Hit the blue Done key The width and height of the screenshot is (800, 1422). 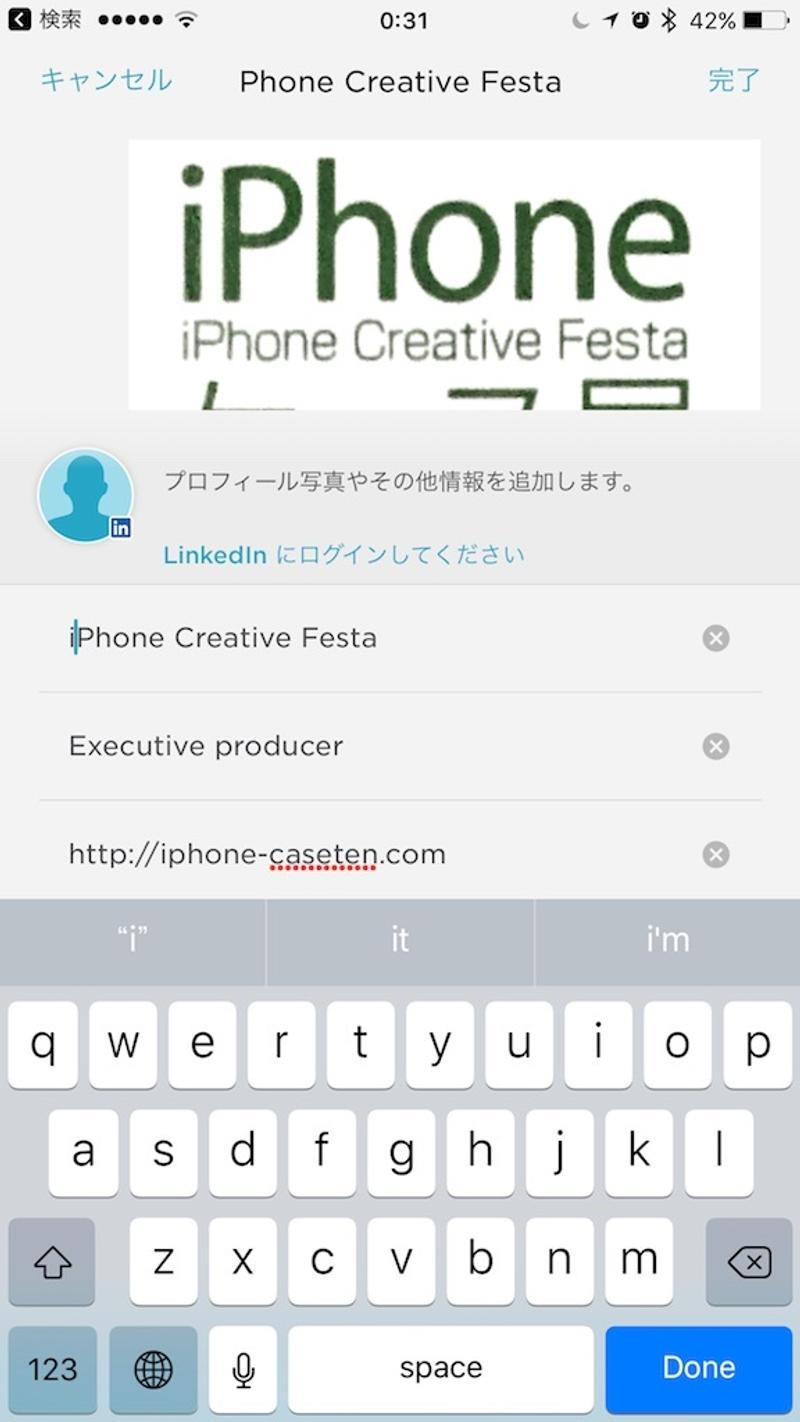coord(698,1367)
